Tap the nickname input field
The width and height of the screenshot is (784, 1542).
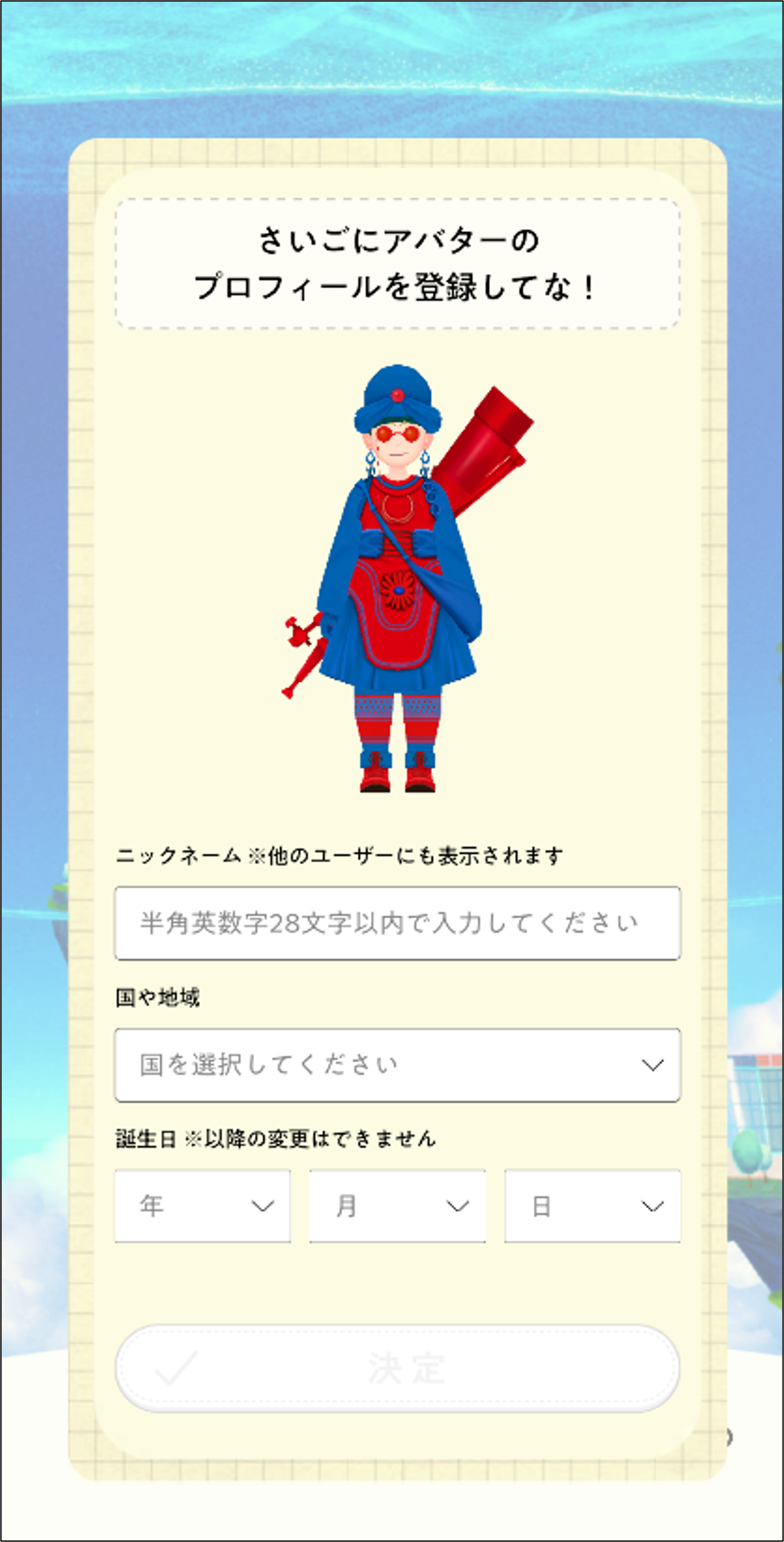(397, 923)
